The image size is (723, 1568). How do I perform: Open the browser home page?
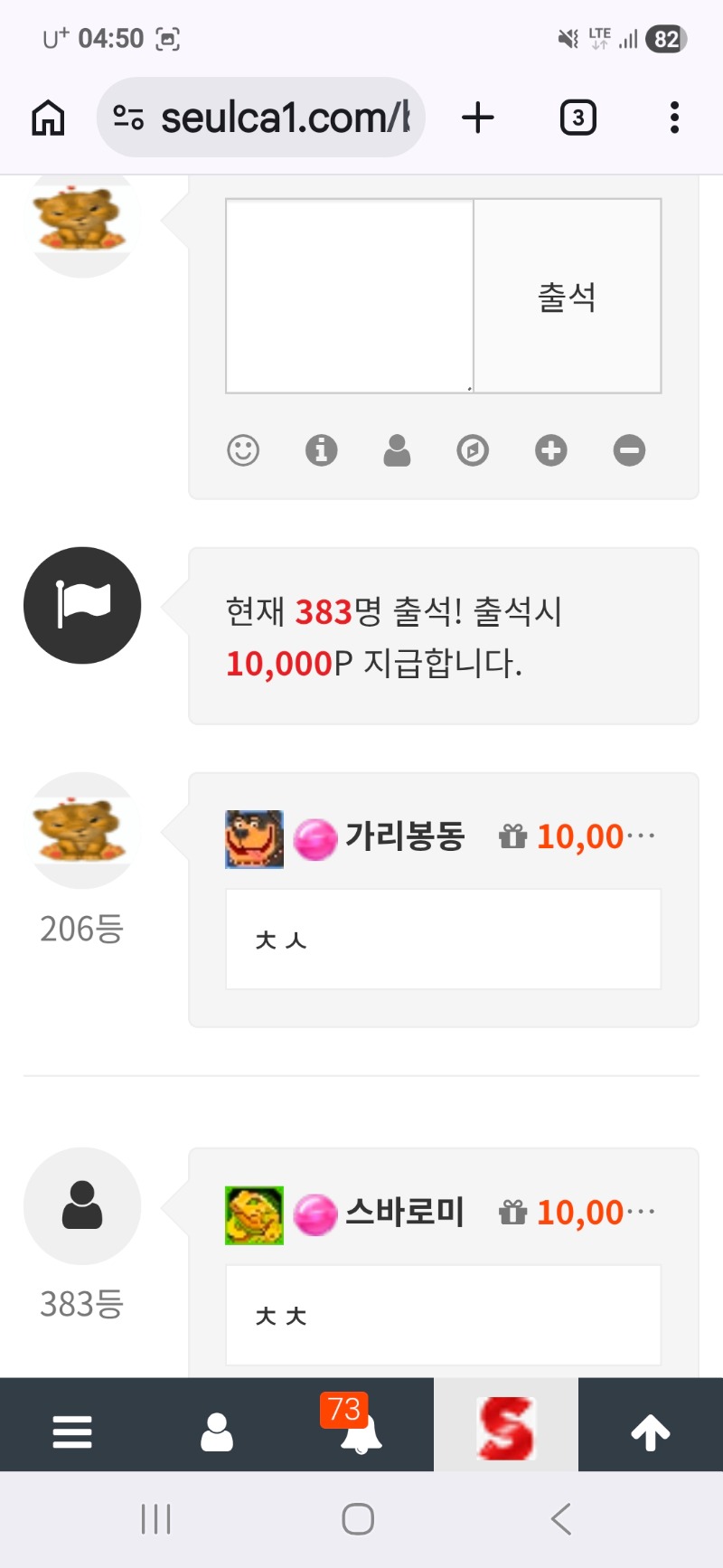click(48, 118)
